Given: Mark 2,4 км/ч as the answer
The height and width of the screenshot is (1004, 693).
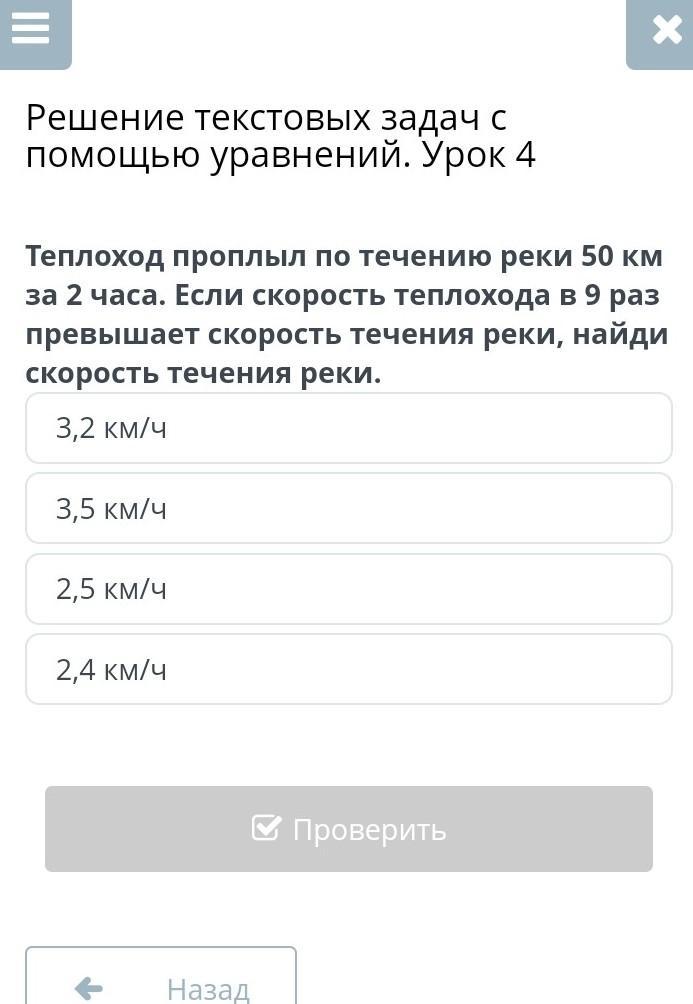Looking at the screenshot, I should 348,669.
